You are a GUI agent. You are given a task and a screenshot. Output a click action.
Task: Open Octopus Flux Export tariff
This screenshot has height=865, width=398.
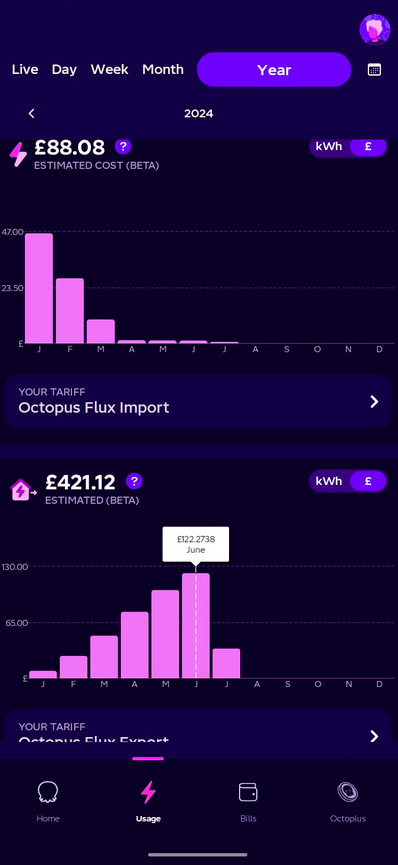[x=198, y=727]
